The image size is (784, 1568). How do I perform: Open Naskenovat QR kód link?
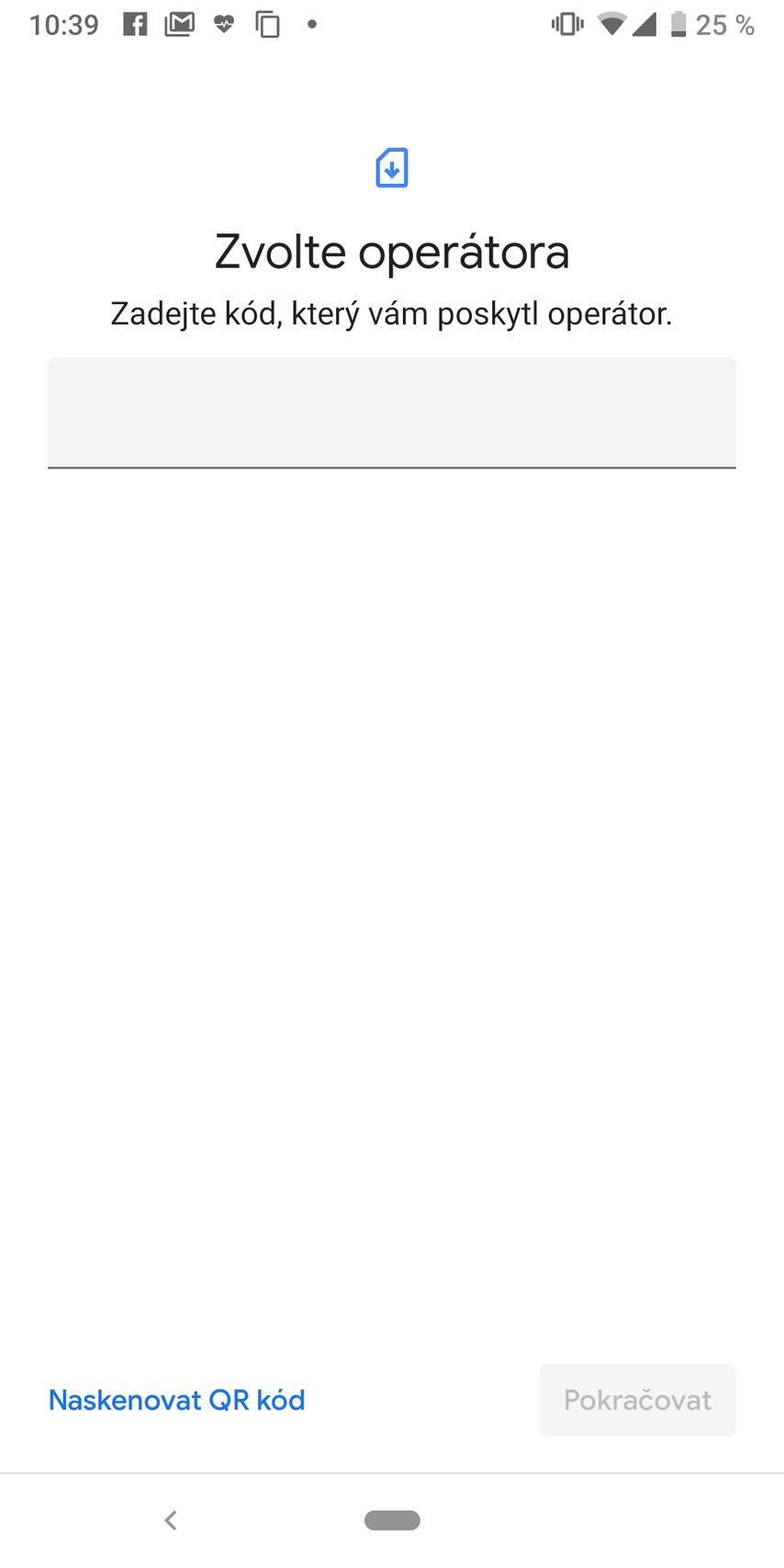click(176, 1400)
